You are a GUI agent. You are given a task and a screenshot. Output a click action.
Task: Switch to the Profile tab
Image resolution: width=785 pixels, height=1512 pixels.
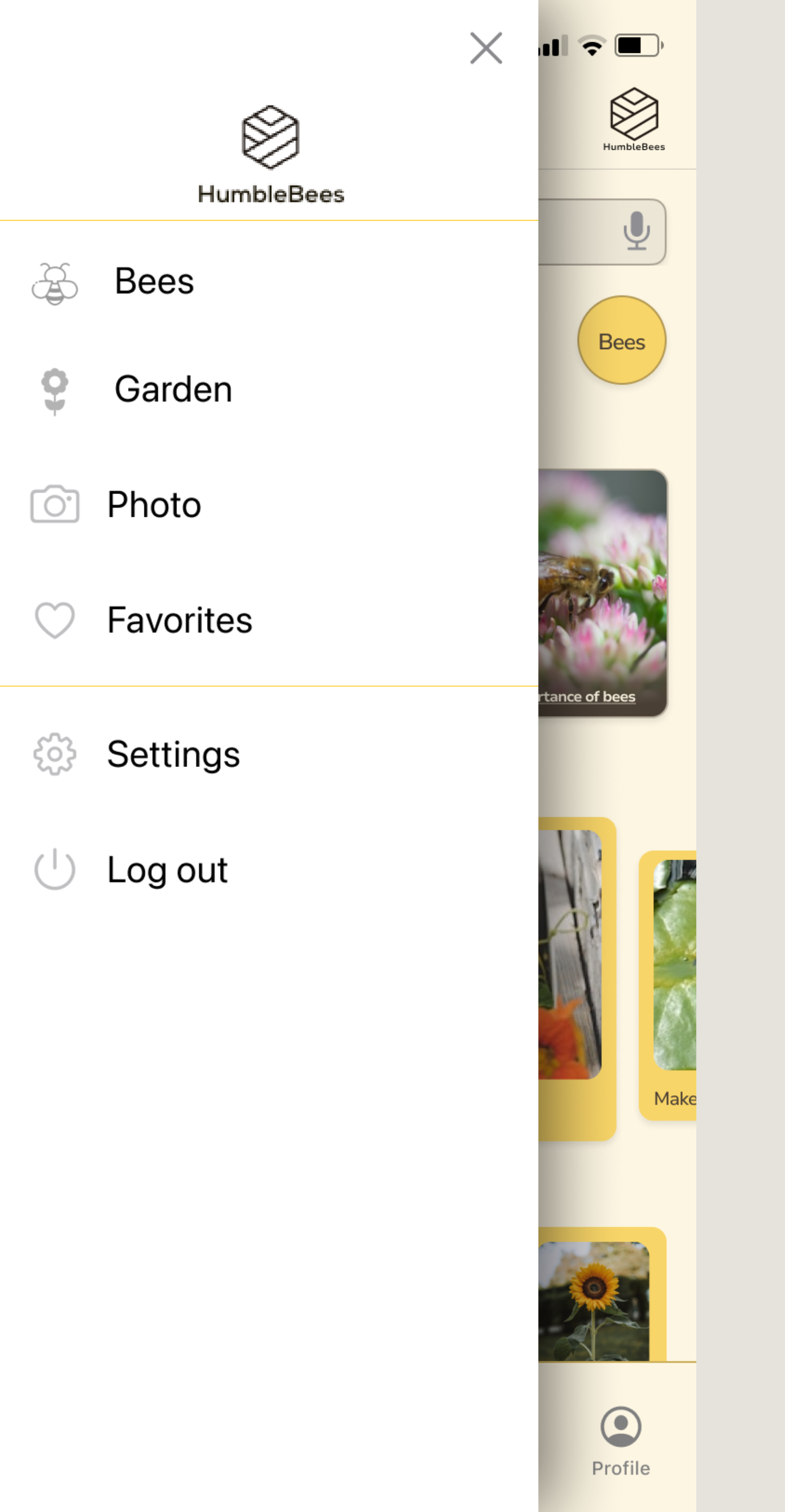pyautogui.click(x=621, y=1442)
